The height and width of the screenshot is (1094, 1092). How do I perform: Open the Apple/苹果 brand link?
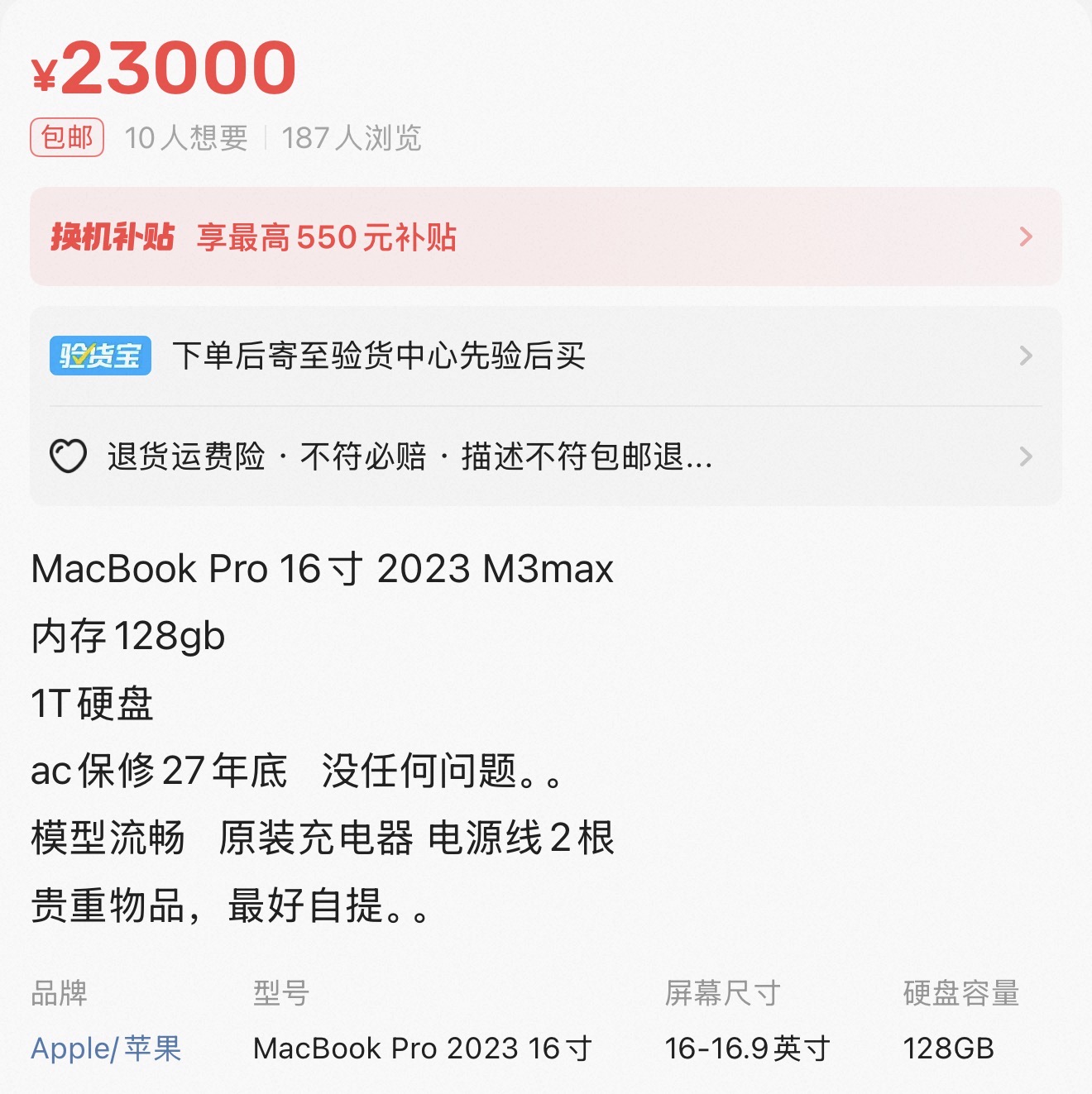[106, 1049]
